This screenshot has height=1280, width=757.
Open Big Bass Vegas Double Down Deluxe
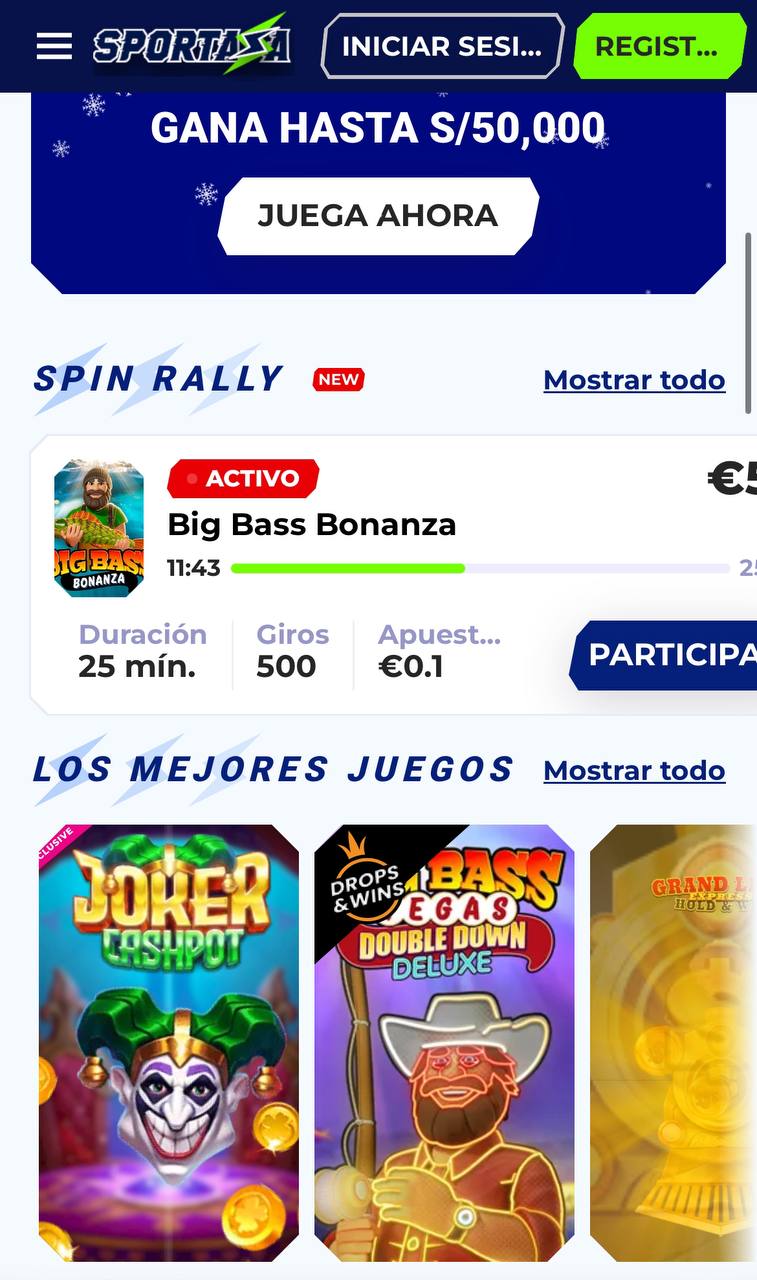[x=443, y=1045]
